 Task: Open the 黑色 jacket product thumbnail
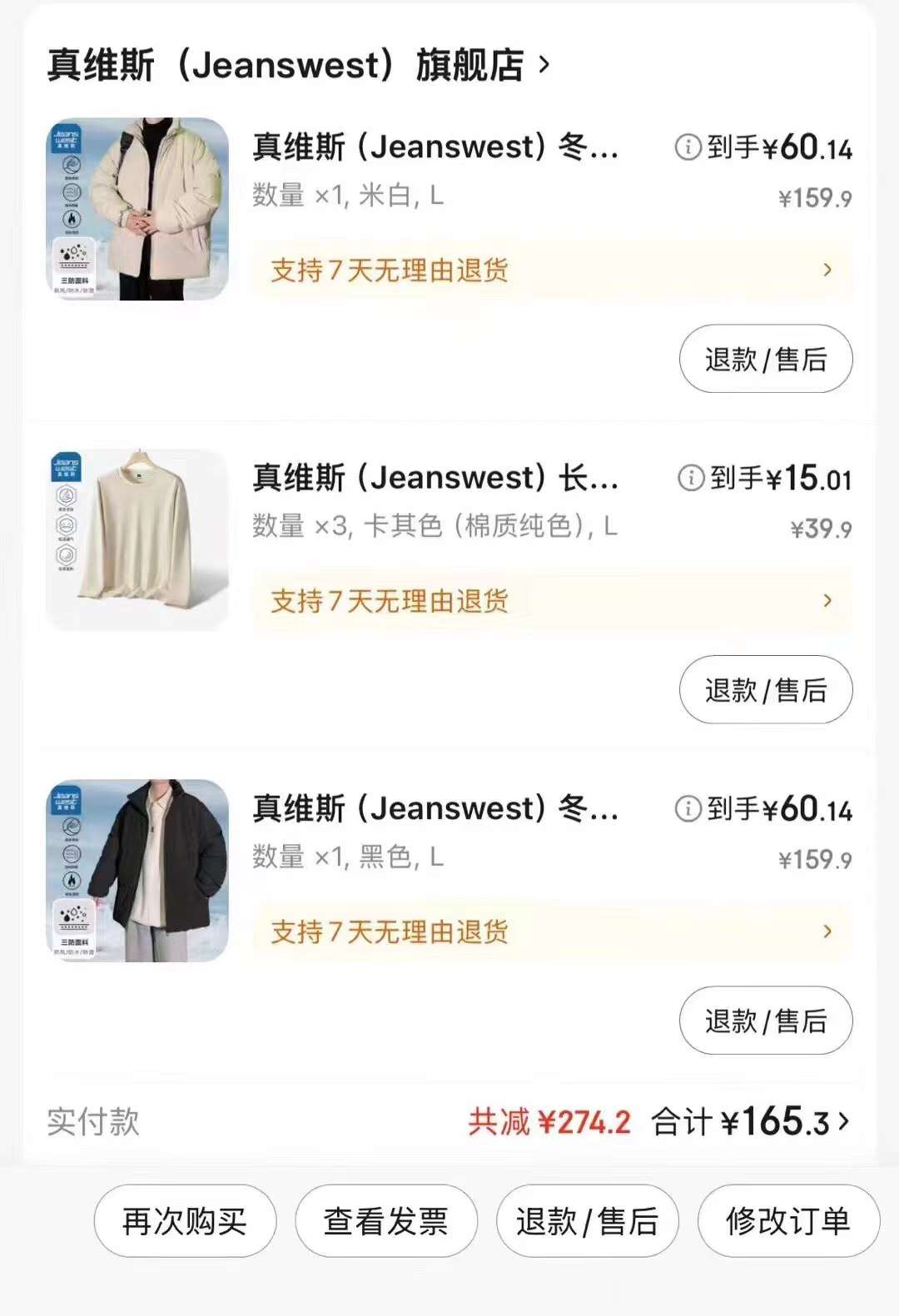(x=137, y=871)
